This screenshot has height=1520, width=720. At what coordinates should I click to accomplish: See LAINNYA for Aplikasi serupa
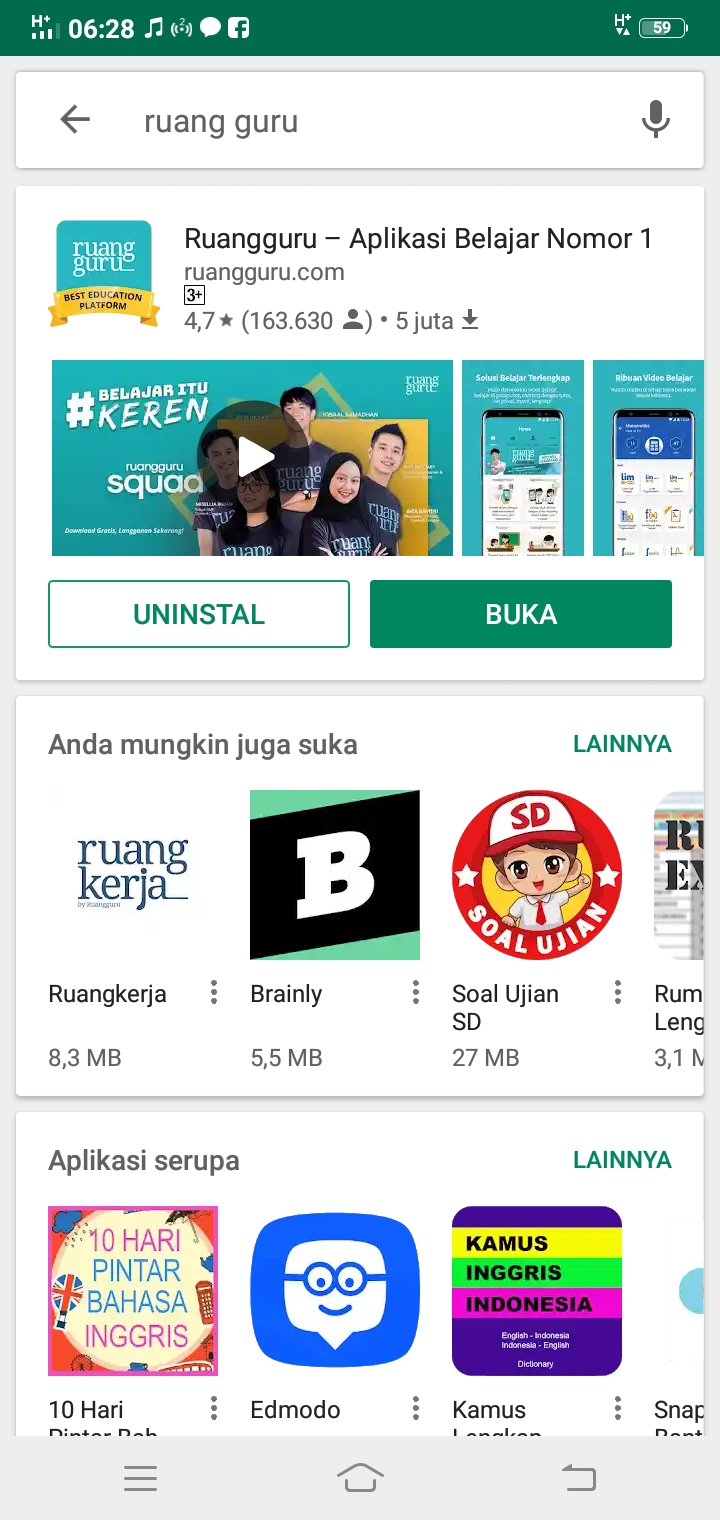click(x=622, y=1160)
